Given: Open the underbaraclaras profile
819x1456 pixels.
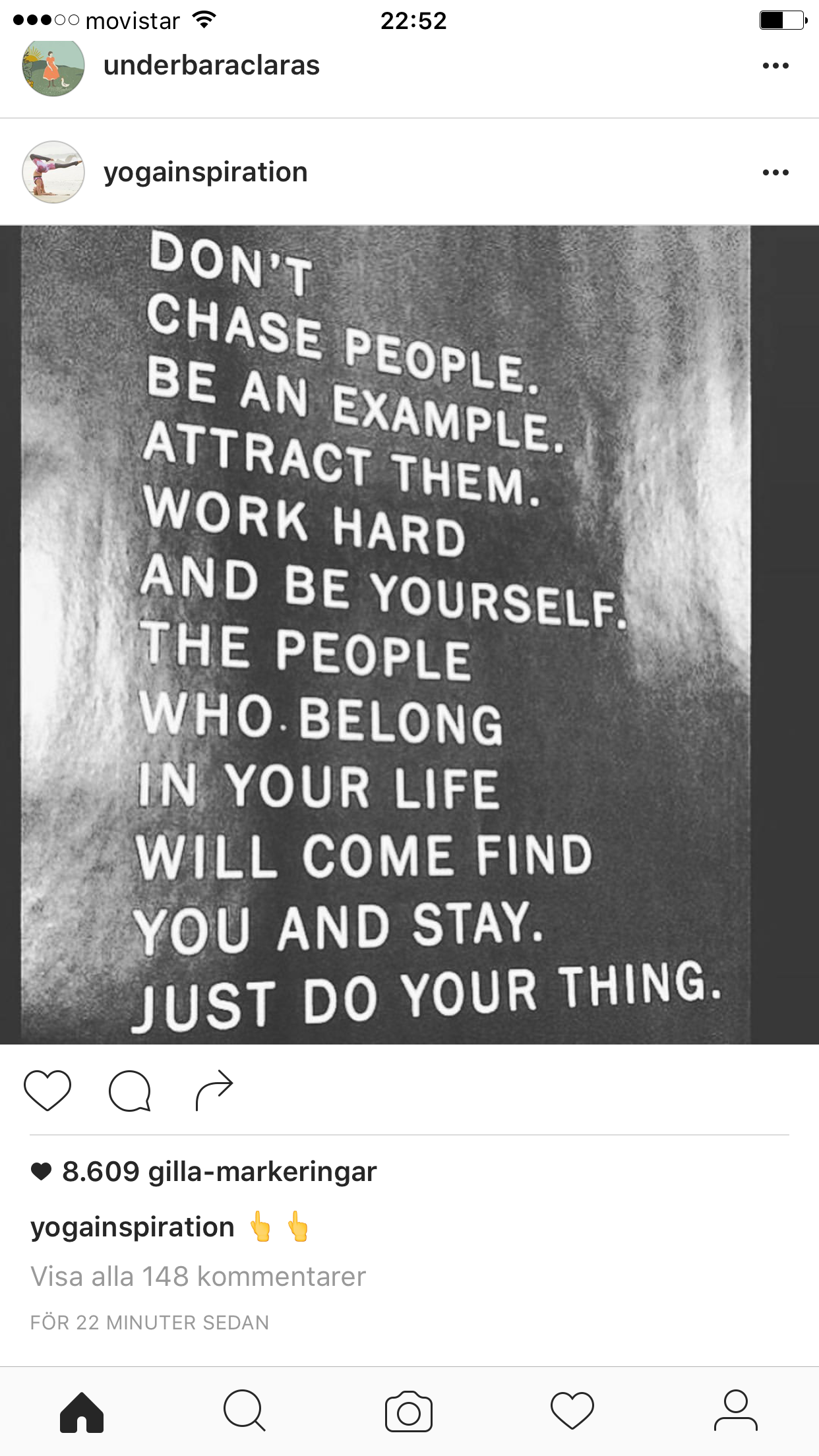Looking at the screenshot, I should [x=211, y=66].
